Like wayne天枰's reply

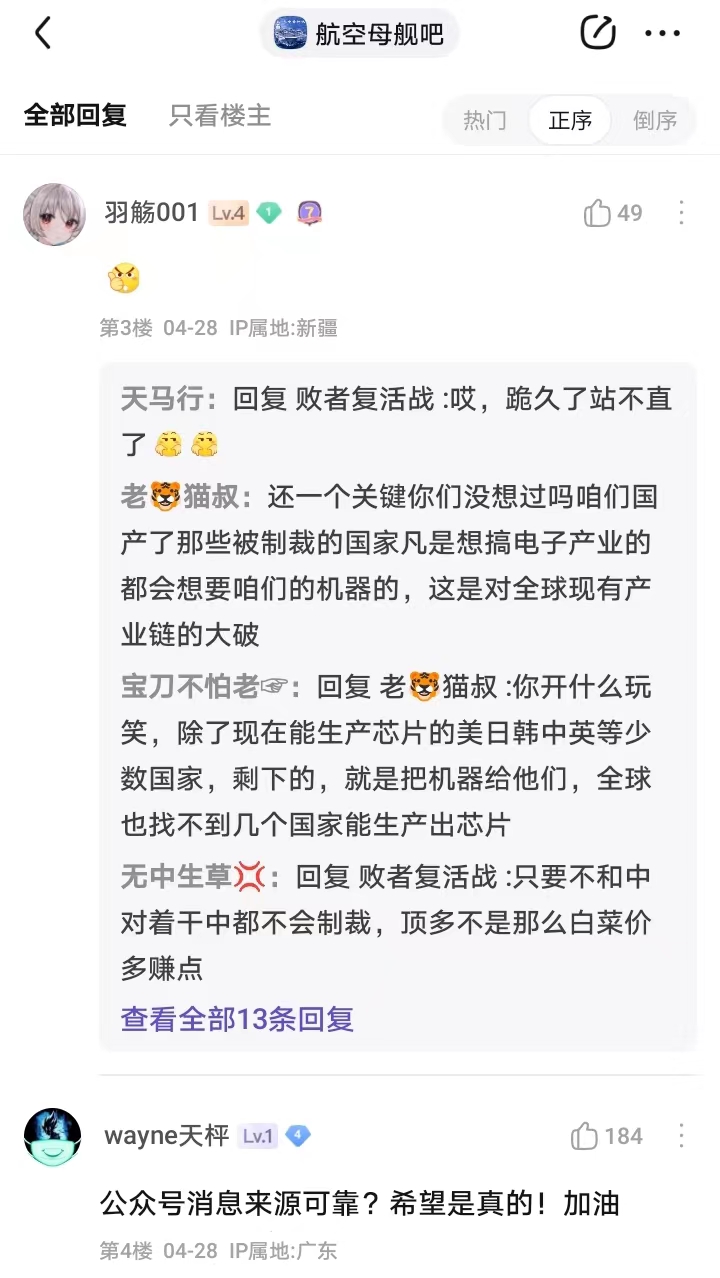click(606, 1136)
